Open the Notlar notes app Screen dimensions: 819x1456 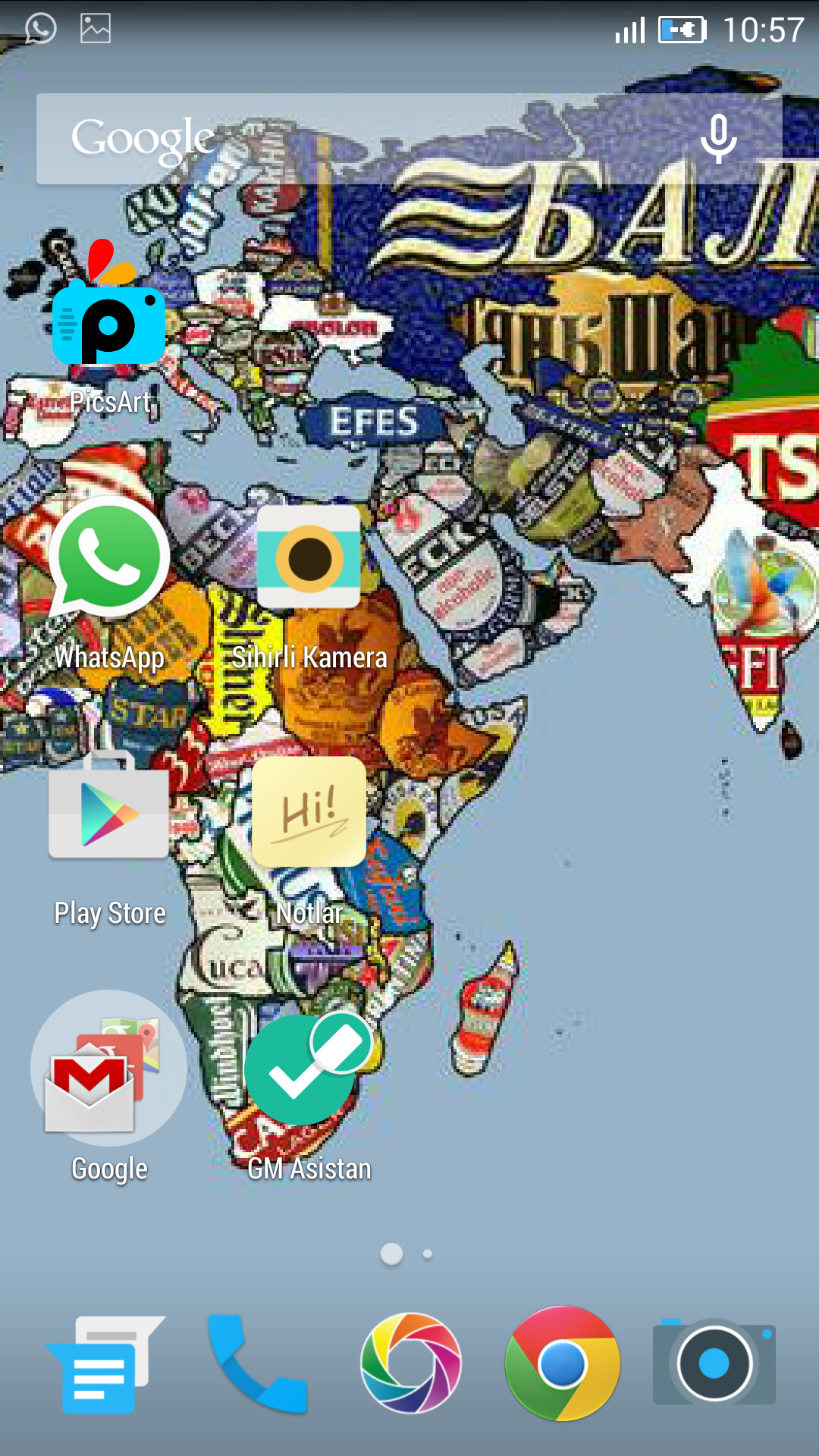[309, 811]
